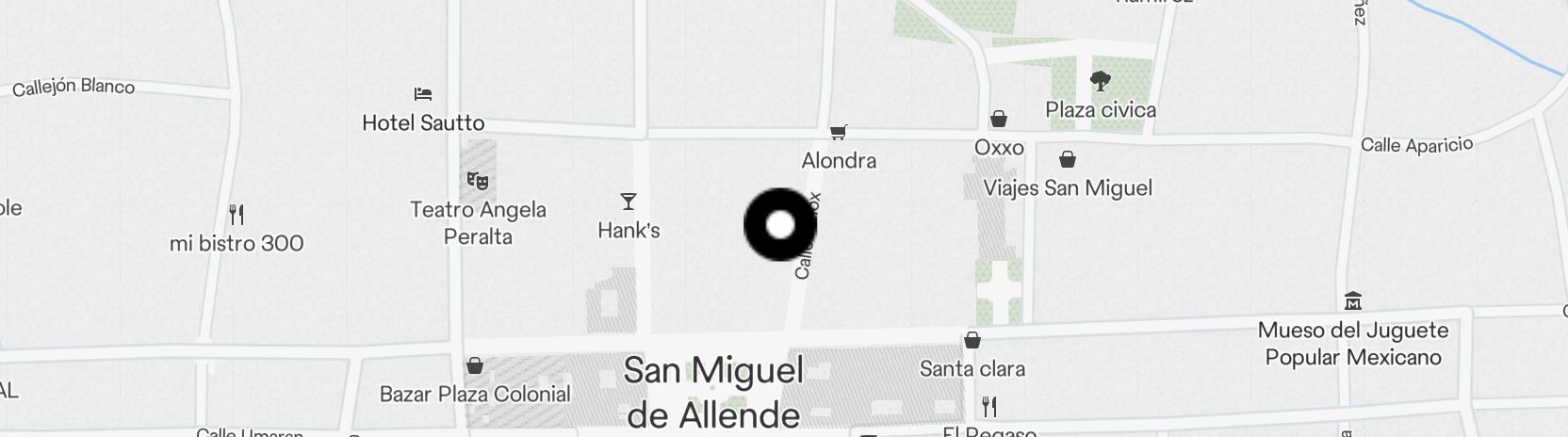Tap the black location marker
1568x437 pixels.
[779, 225]
